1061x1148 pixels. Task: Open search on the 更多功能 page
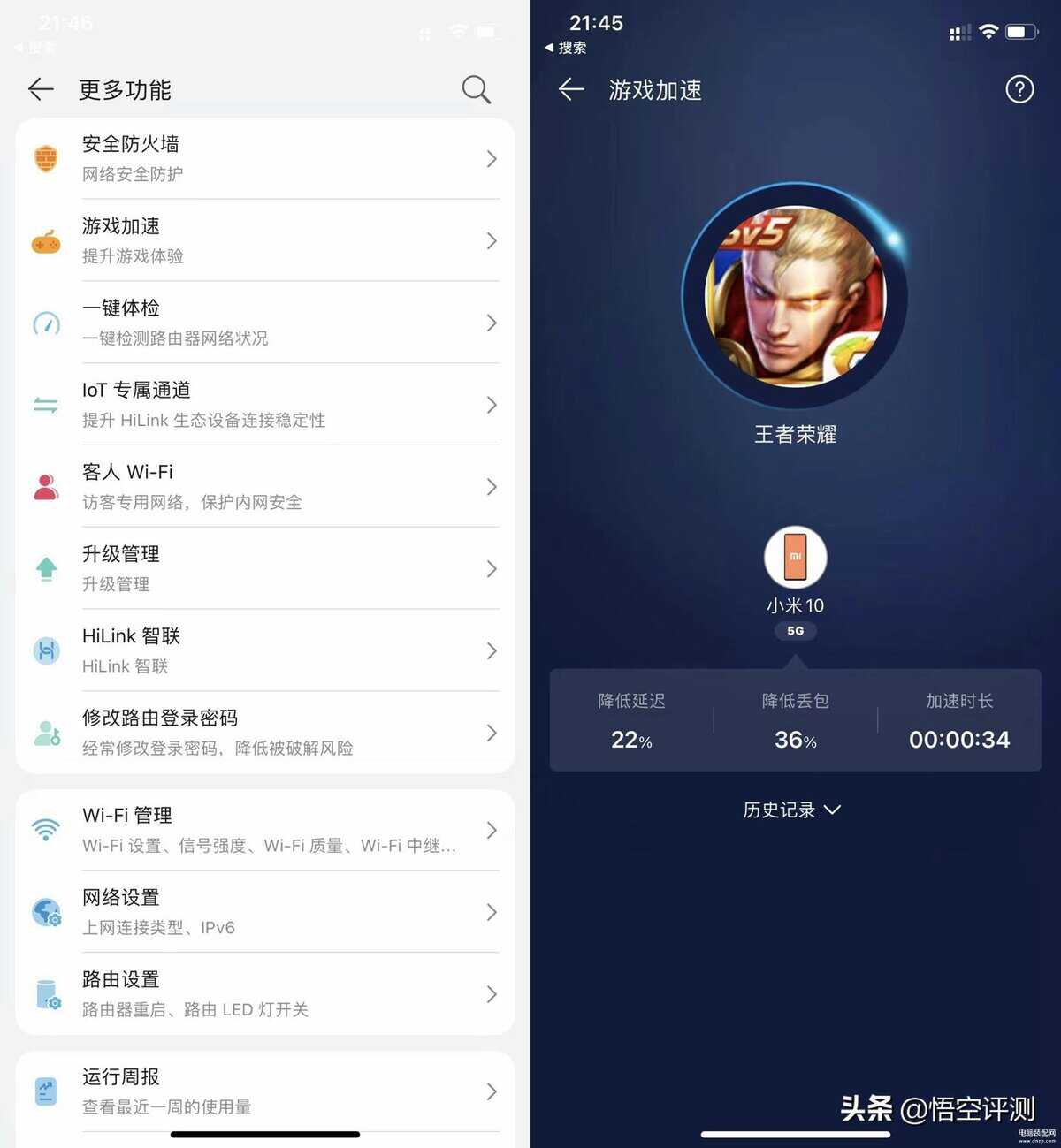pyautogui.click(x=476, y=89)
